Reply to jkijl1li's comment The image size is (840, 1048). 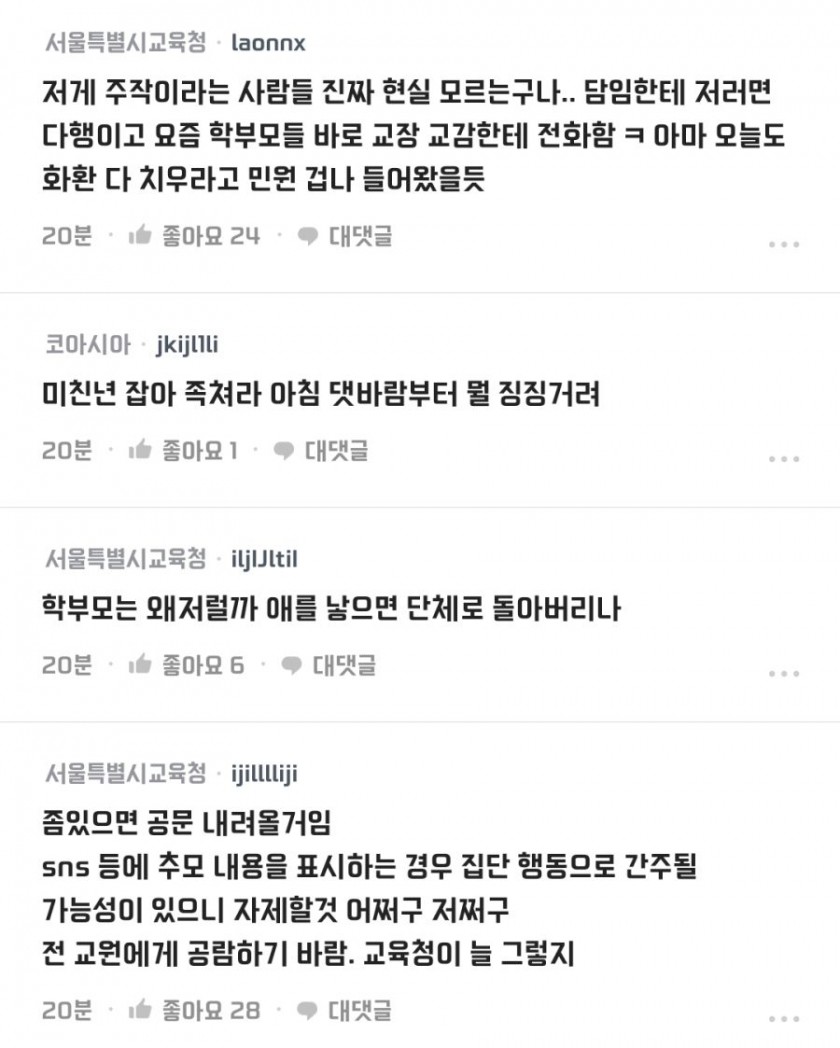[321, 450]
